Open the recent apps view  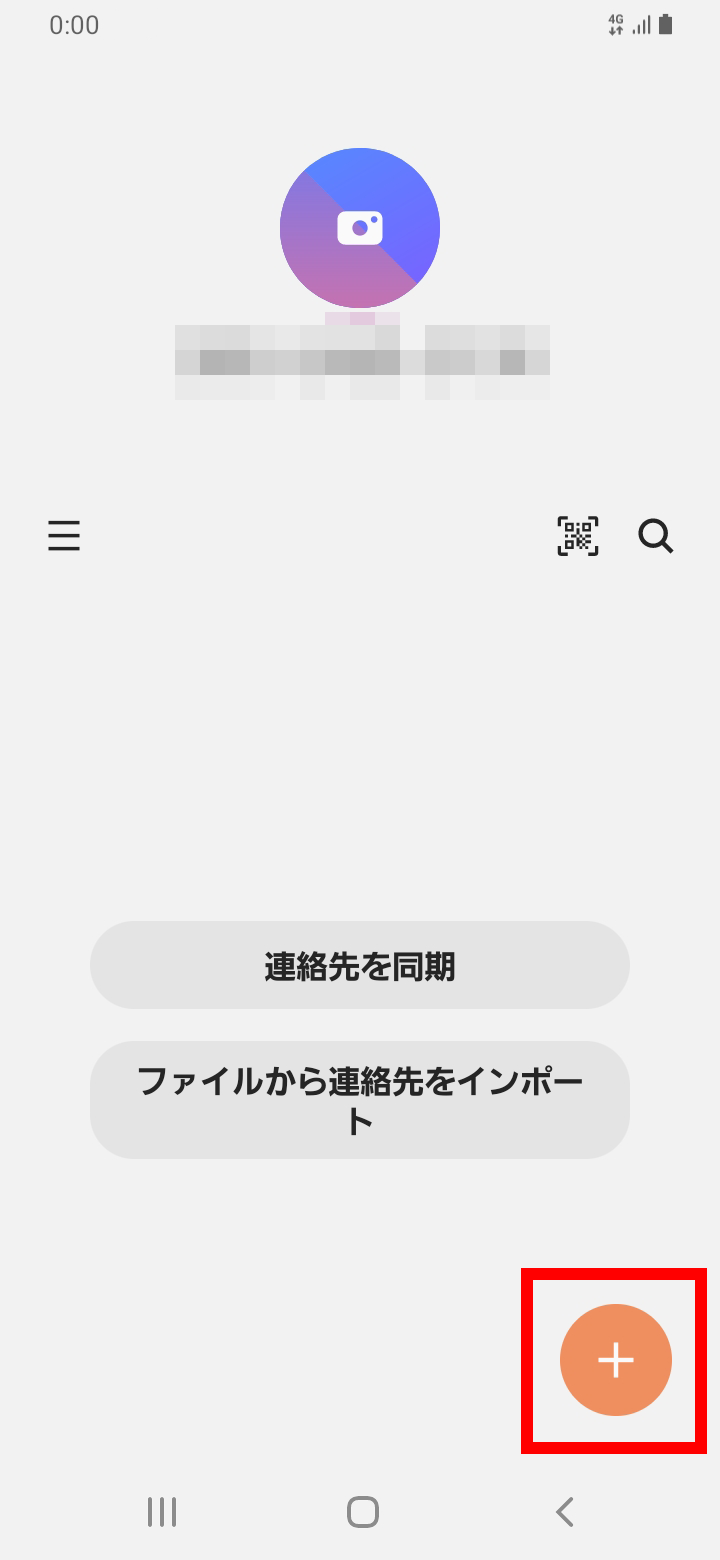[162, 1511]
